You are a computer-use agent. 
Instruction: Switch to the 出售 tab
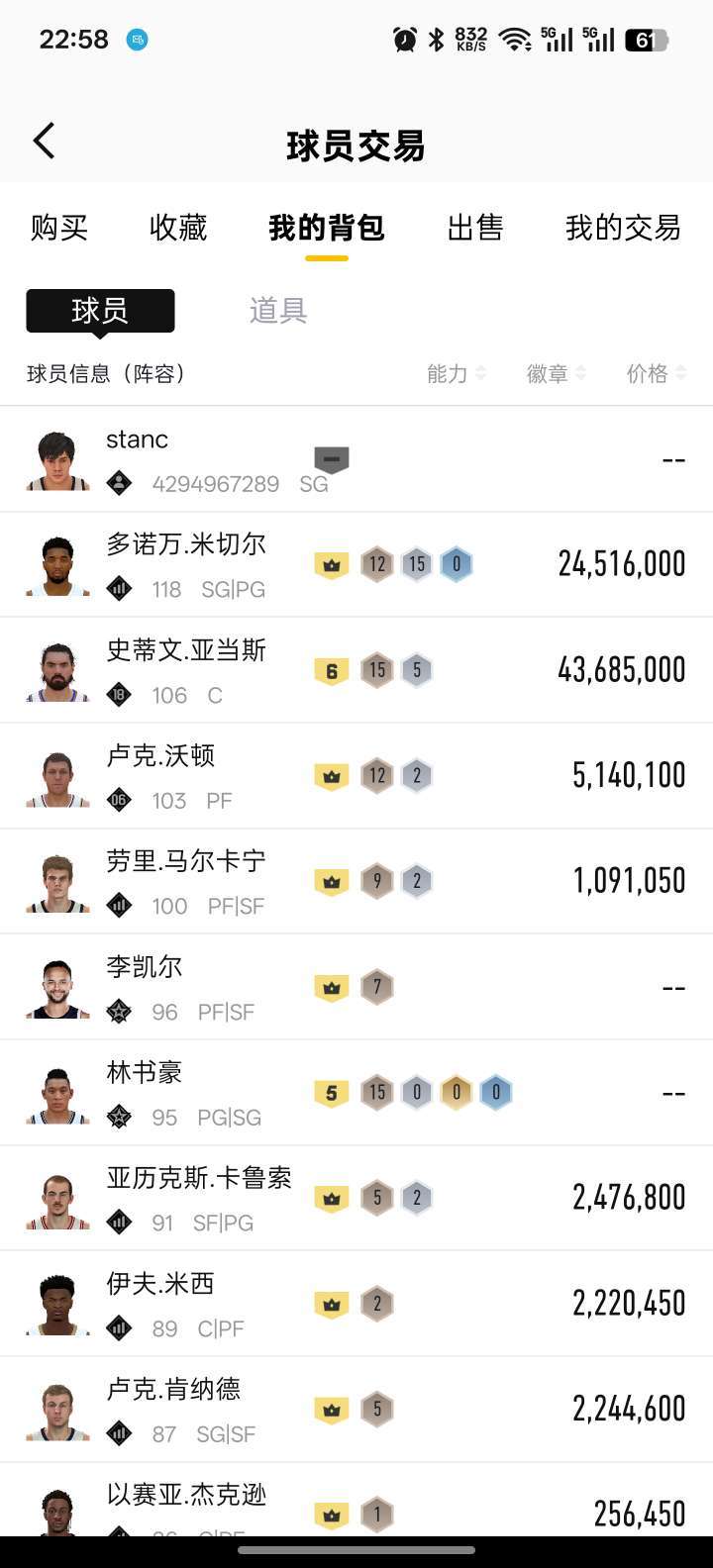476,229
